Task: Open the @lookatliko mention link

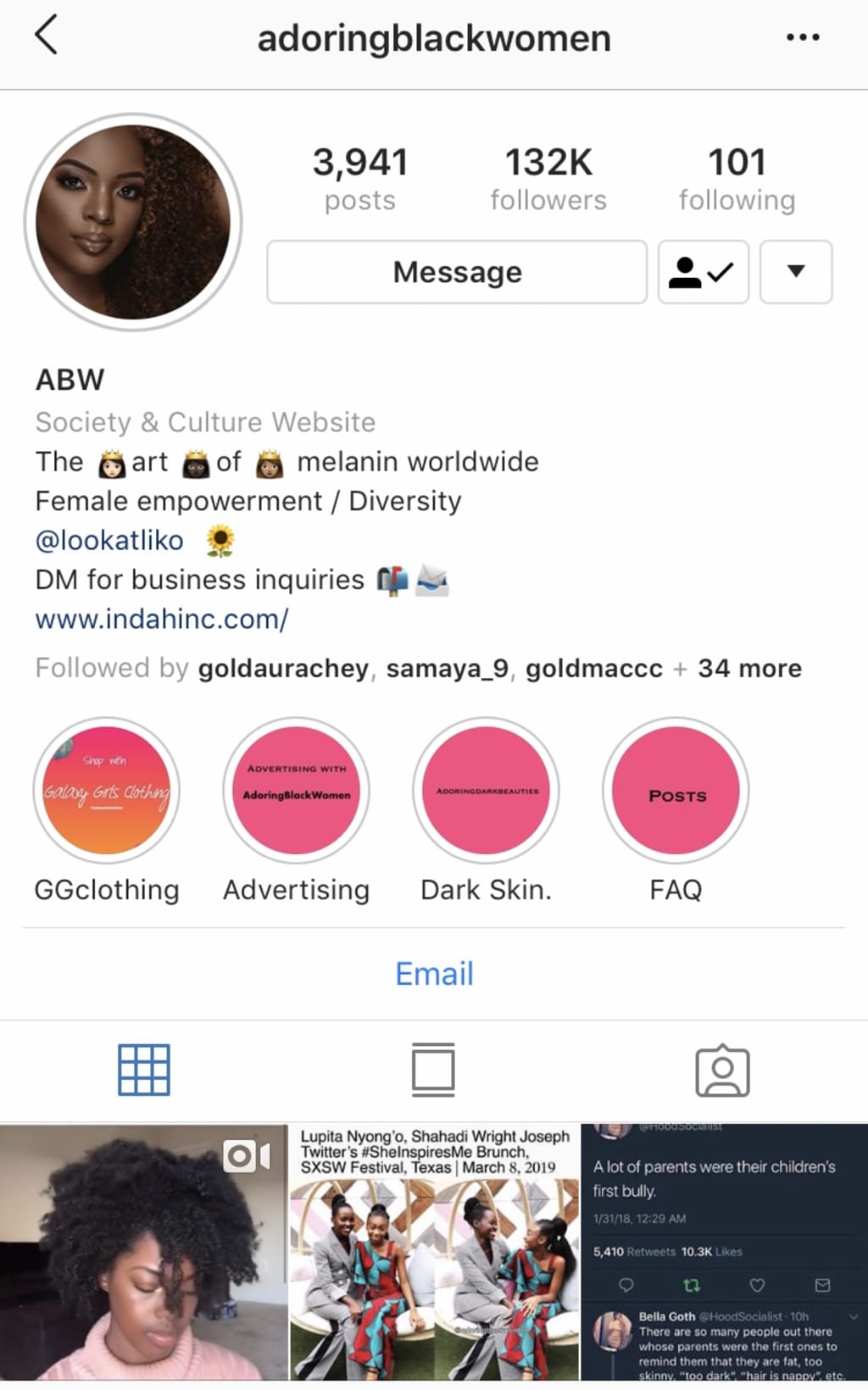Action: [109, 540]
